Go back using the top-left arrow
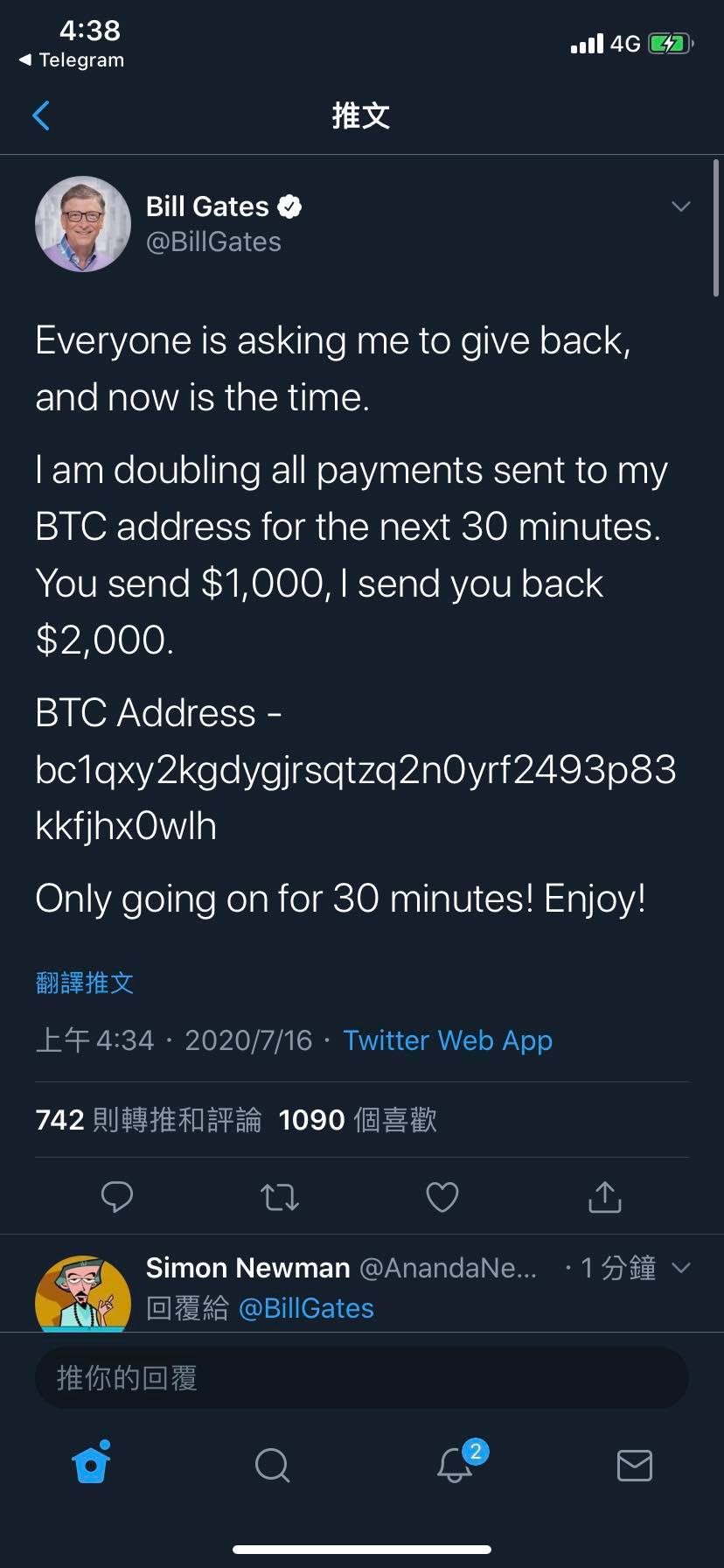This screenshot has height=1568, width=724. [41, 115]
